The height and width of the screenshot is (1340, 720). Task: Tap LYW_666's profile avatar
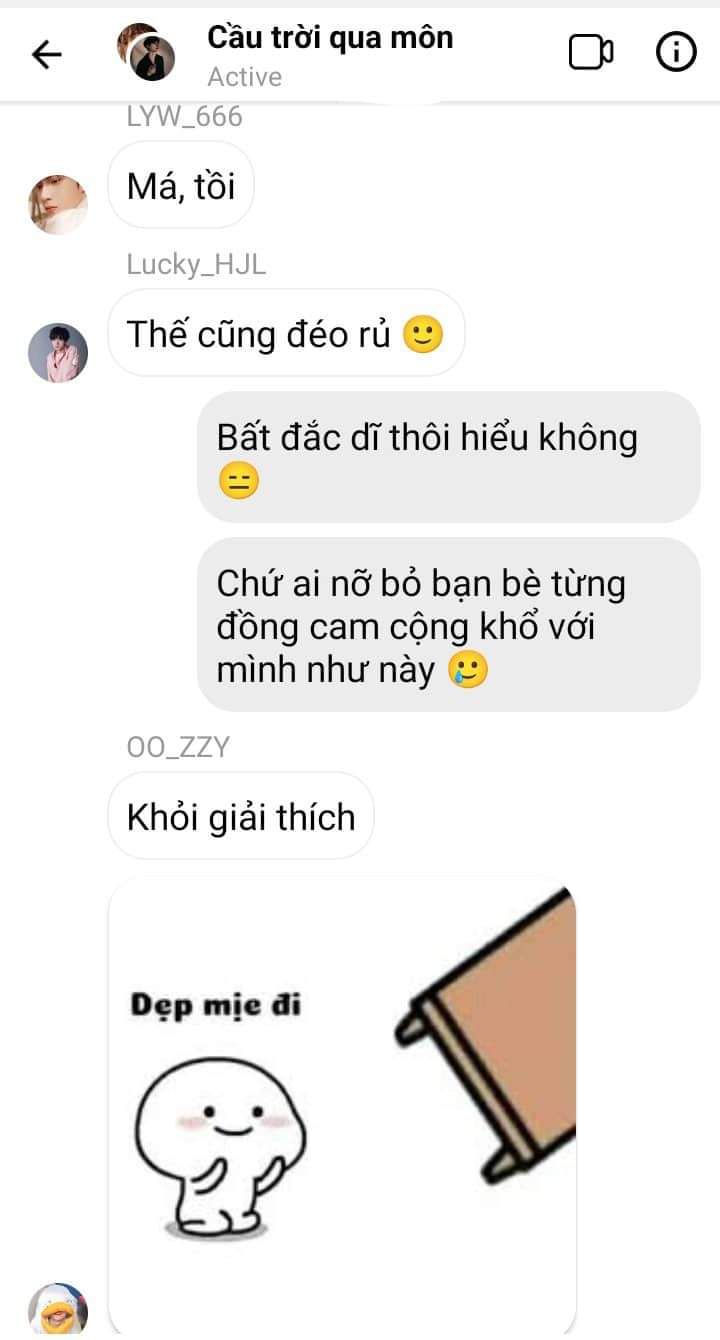tap(57, 204)
